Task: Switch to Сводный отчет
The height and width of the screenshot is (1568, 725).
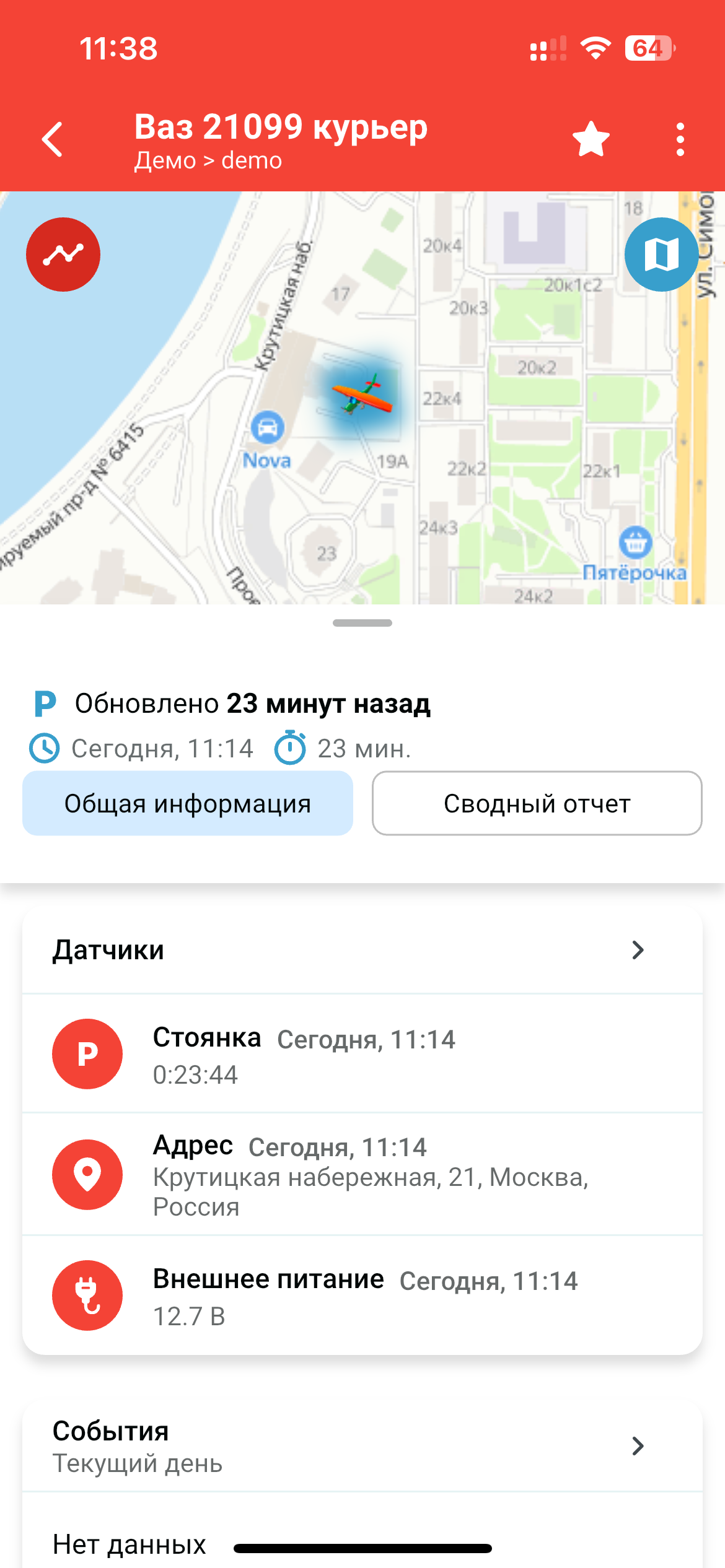Action: (x=537, y=803)
